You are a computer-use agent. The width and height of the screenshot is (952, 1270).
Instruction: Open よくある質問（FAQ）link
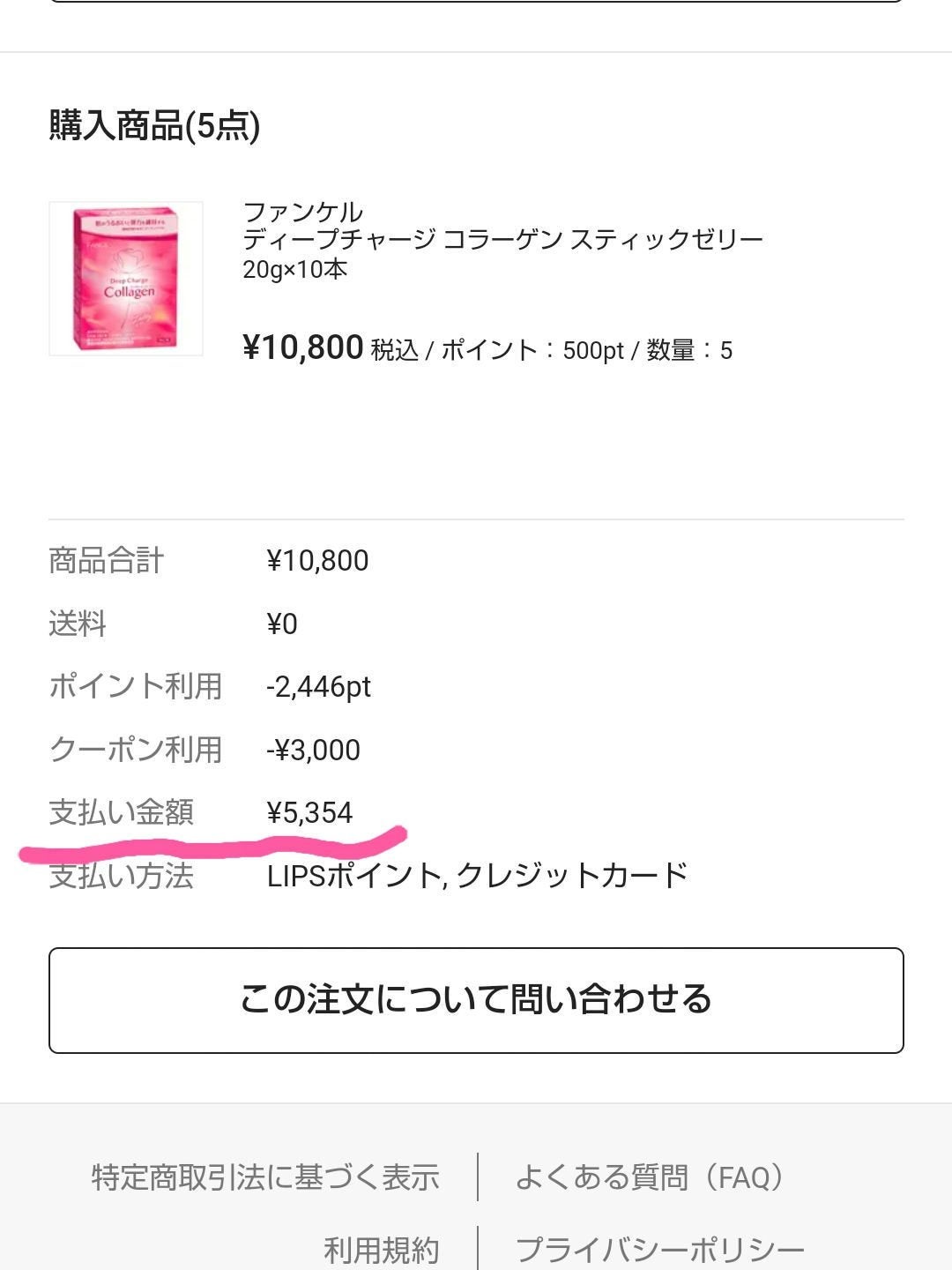click(x=650, y=1177)
